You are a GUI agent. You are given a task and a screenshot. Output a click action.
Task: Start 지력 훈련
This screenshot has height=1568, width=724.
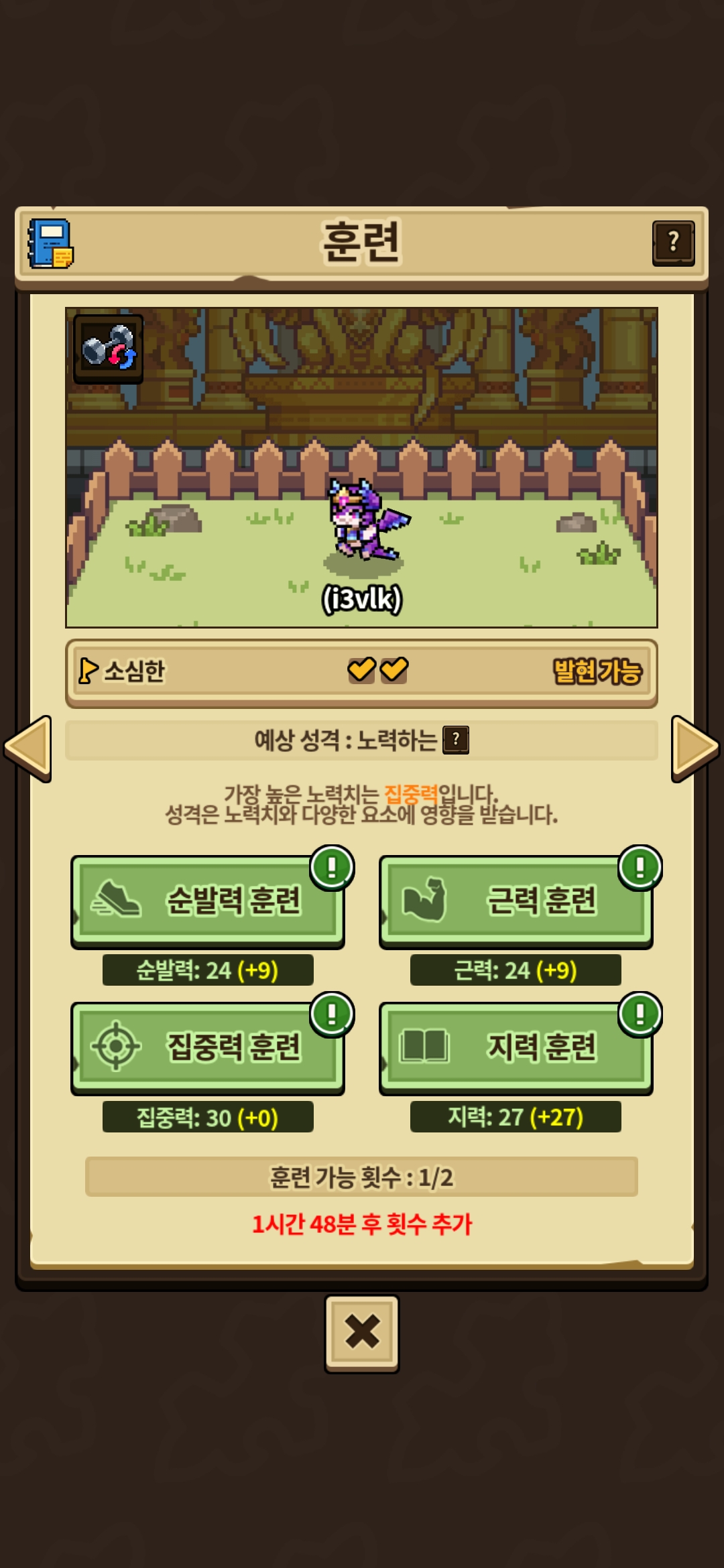coord(516,1047)
